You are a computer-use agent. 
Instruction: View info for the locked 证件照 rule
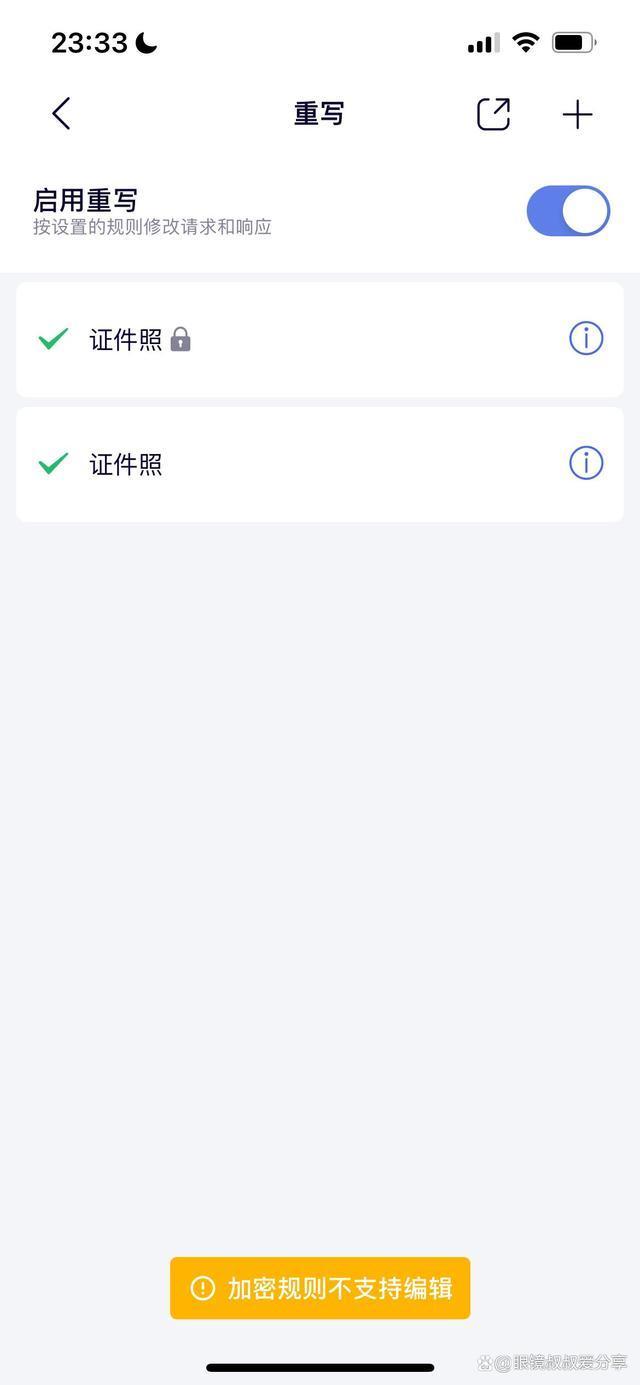pyautogui.click(x=586, y=339)
